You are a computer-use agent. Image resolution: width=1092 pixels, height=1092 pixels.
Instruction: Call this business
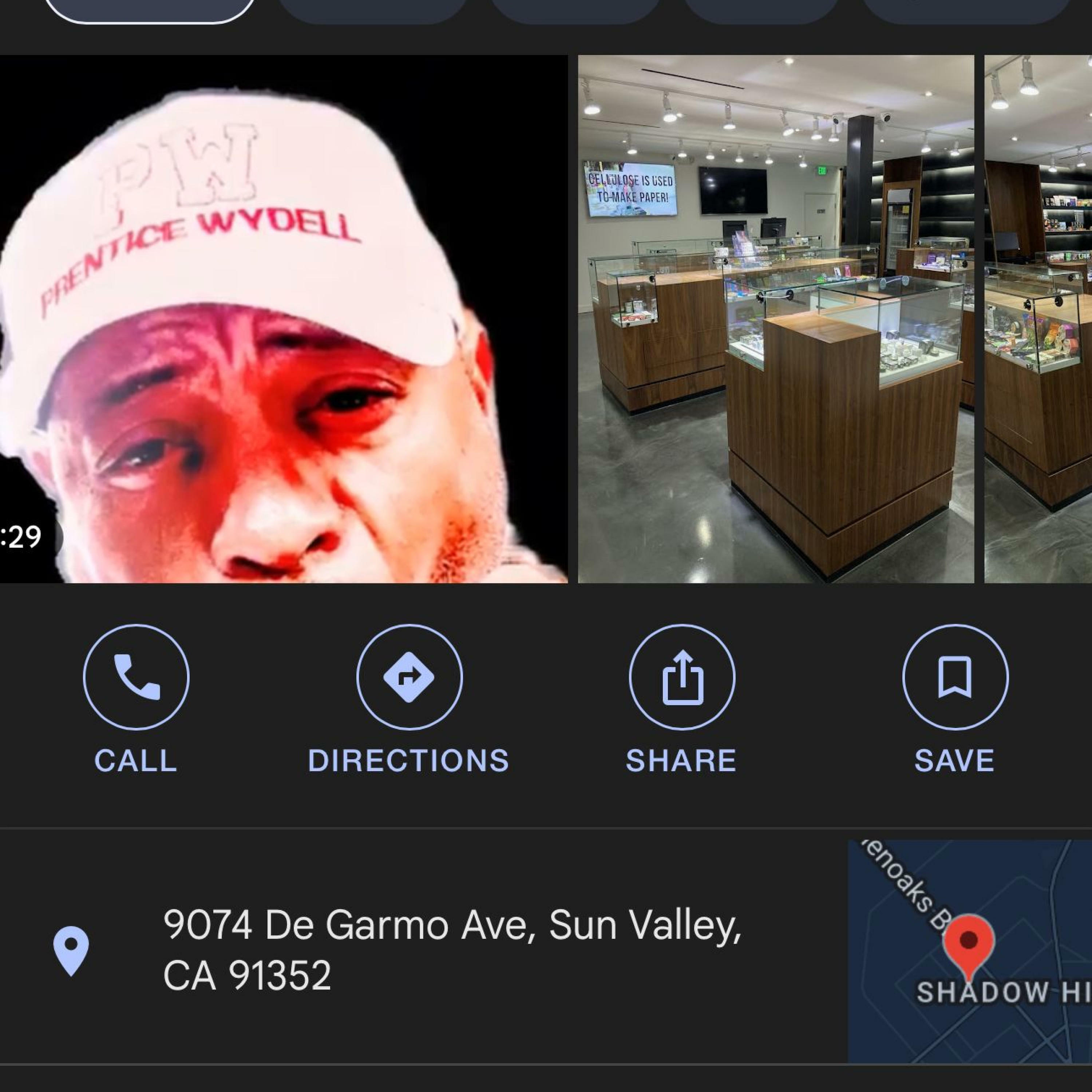[x=136, y=677]
